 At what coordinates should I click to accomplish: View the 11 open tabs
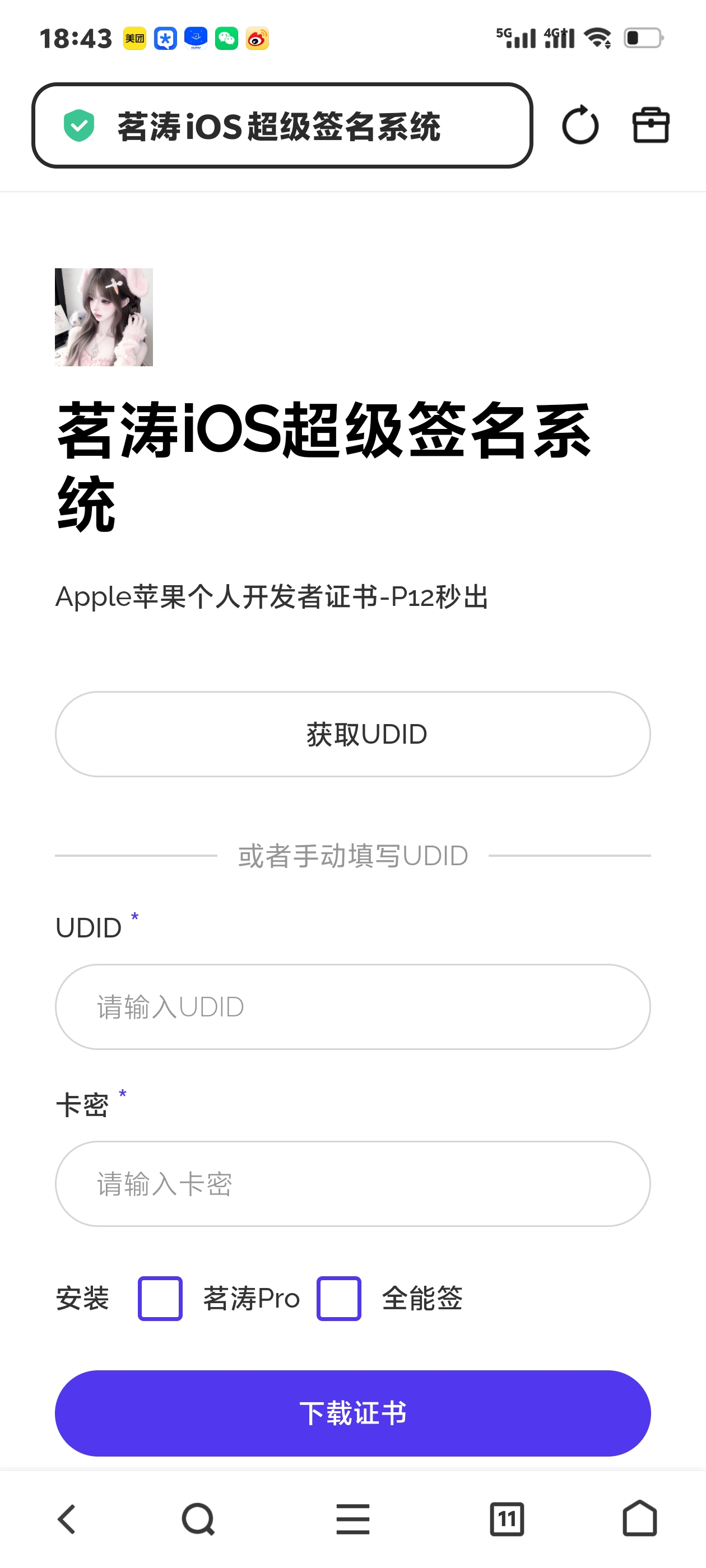point(507,1519)
